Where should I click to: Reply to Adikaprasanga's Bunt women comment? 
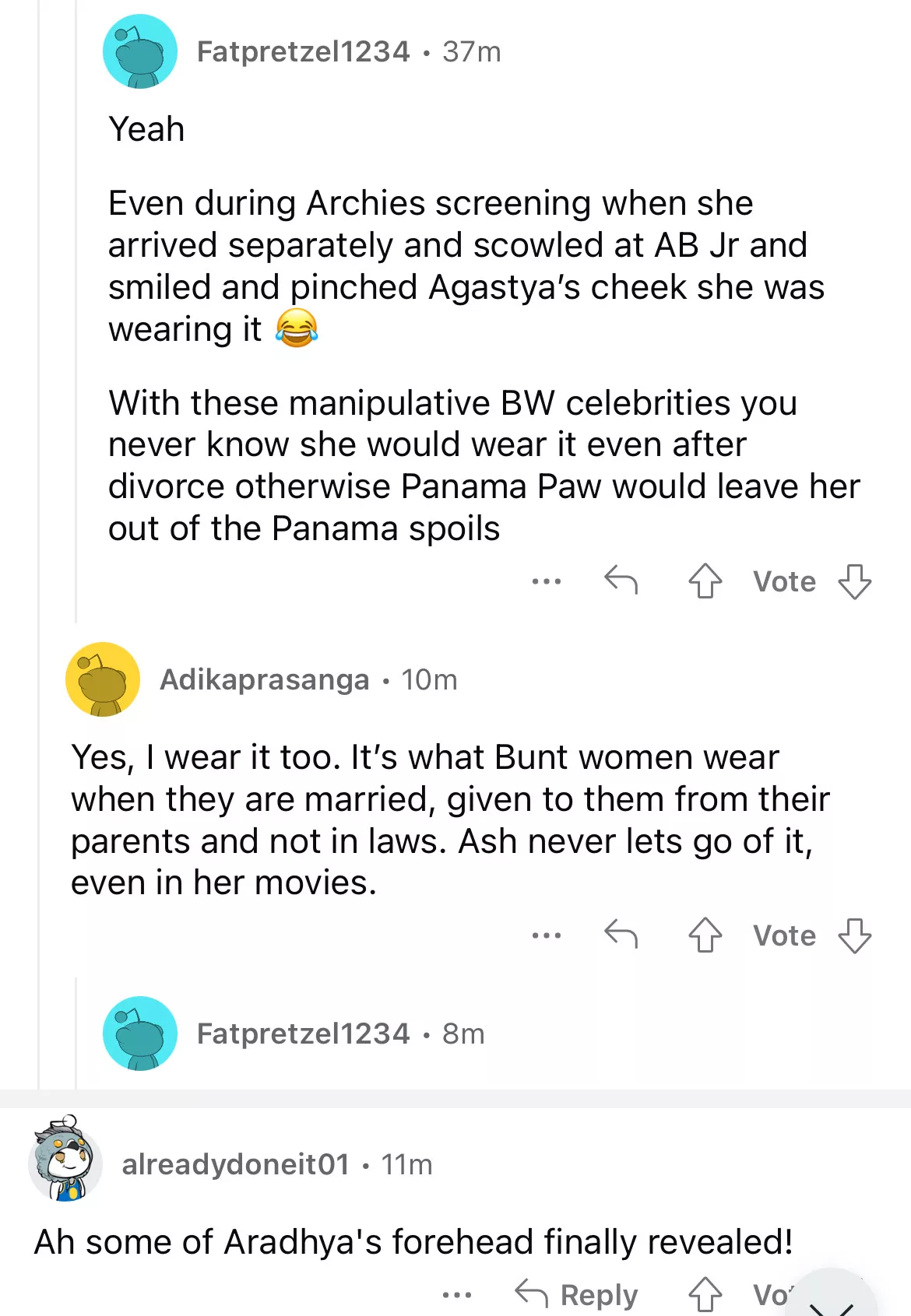click(x=621, y=935)
